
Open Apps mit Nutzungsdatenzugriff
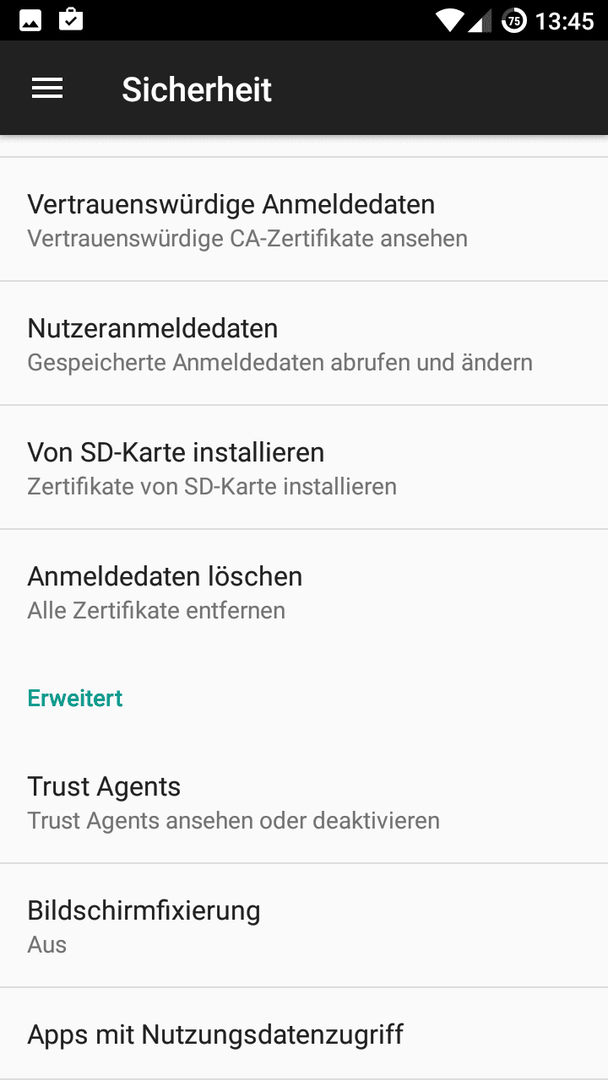[304, 1033]
